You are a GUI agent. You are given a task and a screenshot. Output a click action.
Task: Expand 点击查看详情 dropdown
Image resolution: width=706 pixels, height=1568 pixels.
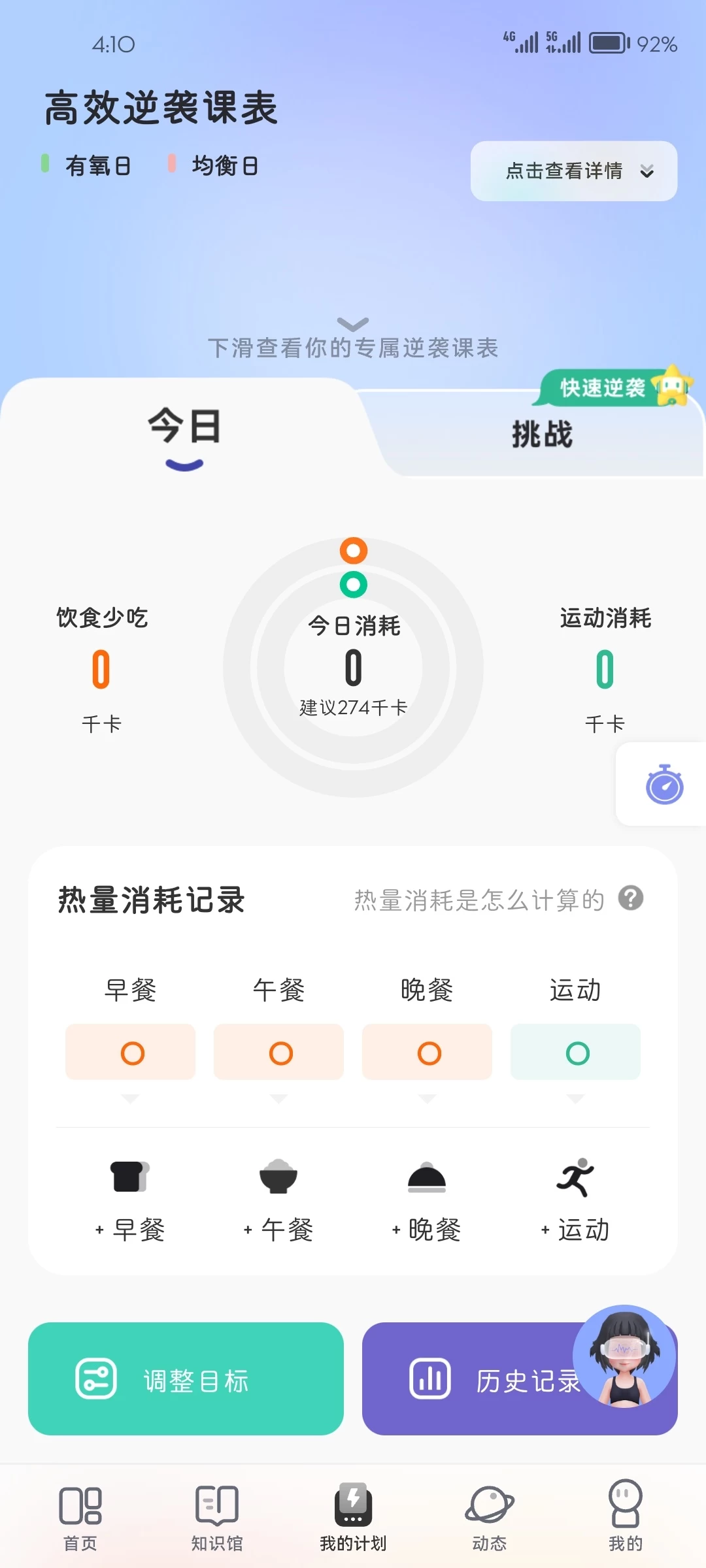[573, 171]
